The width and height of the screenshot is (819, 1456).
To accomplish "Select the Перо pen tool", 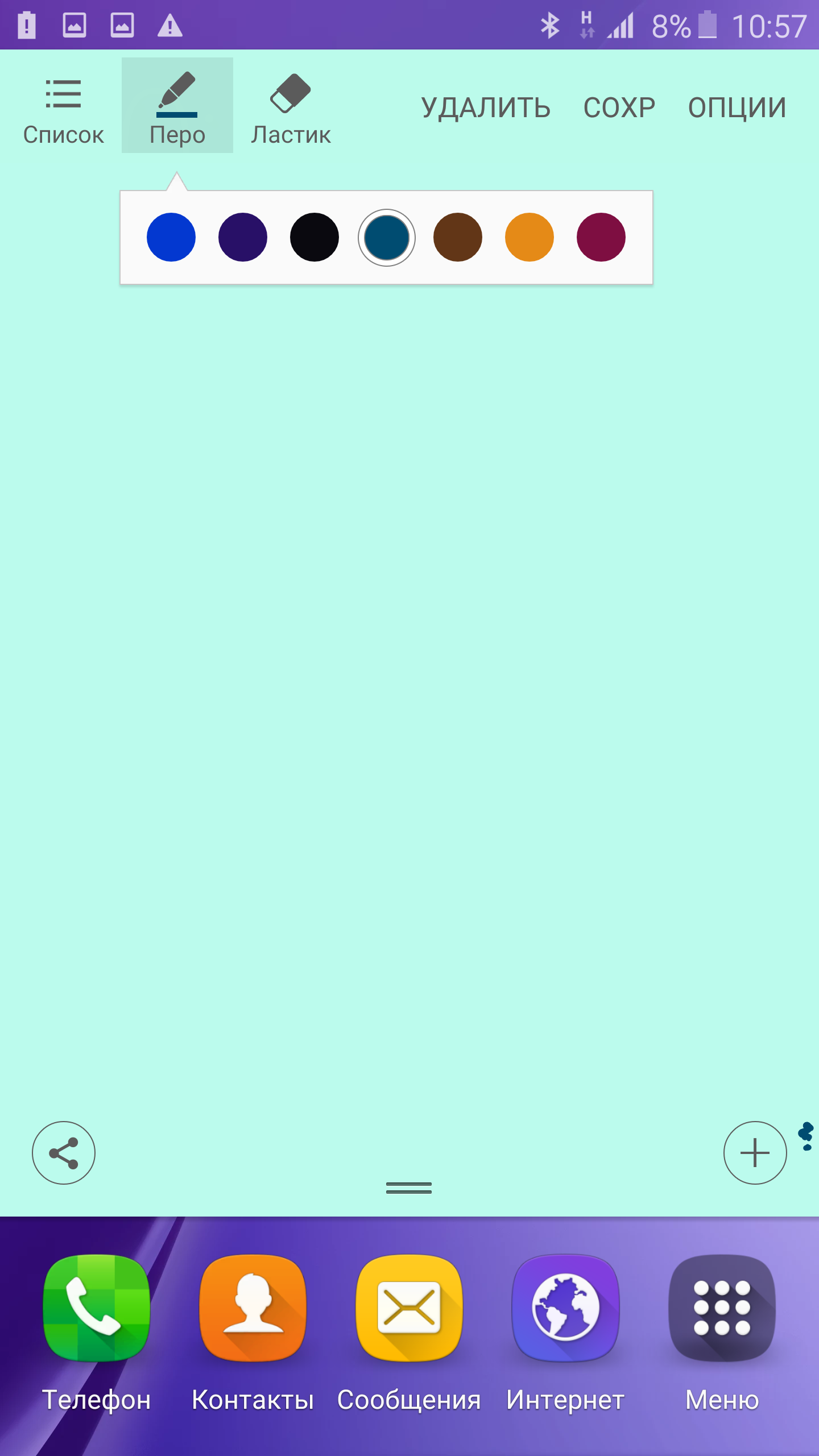I will (x=177, y=106).
